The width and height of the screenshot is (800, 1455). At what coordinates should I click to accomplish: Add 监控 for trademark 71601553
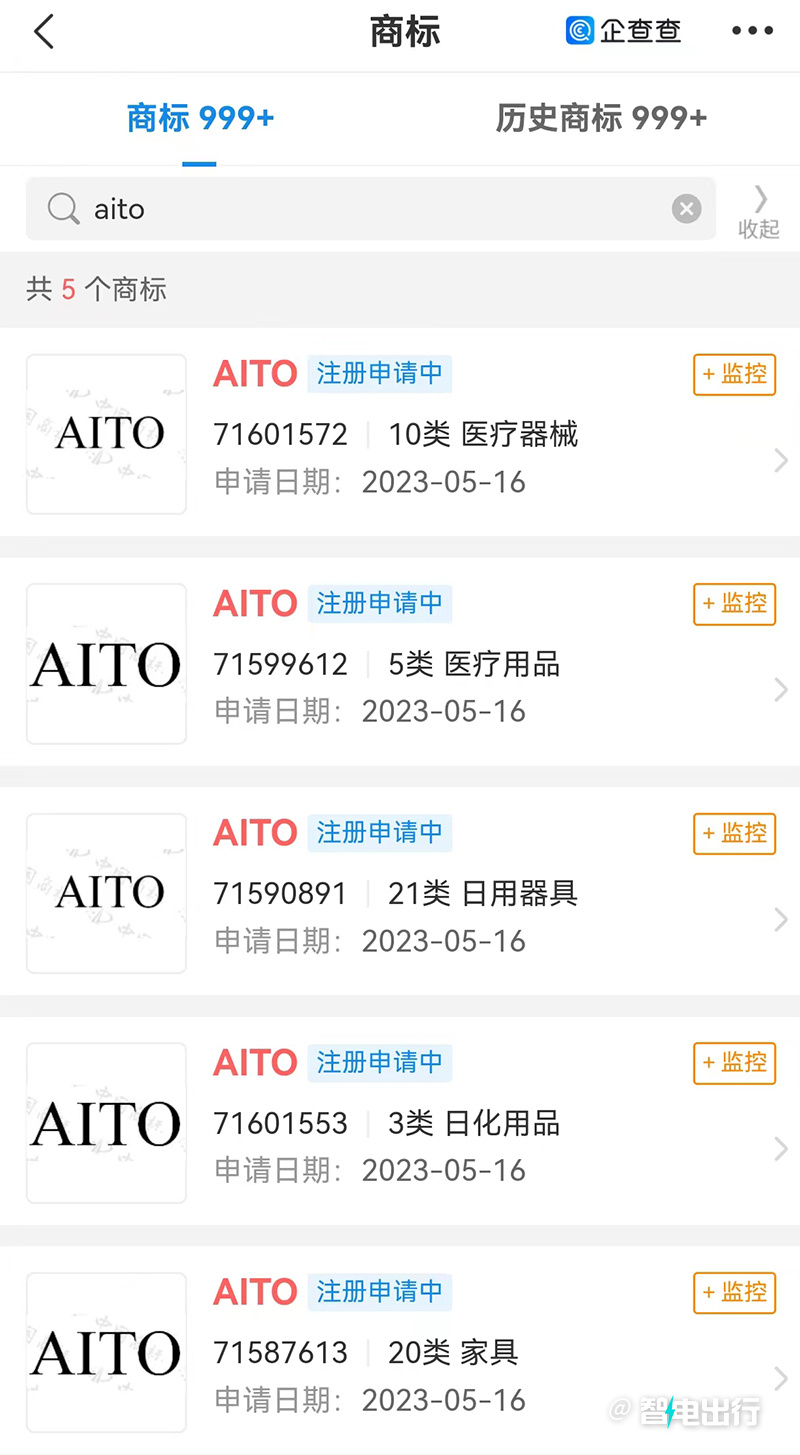(734, 1063)
